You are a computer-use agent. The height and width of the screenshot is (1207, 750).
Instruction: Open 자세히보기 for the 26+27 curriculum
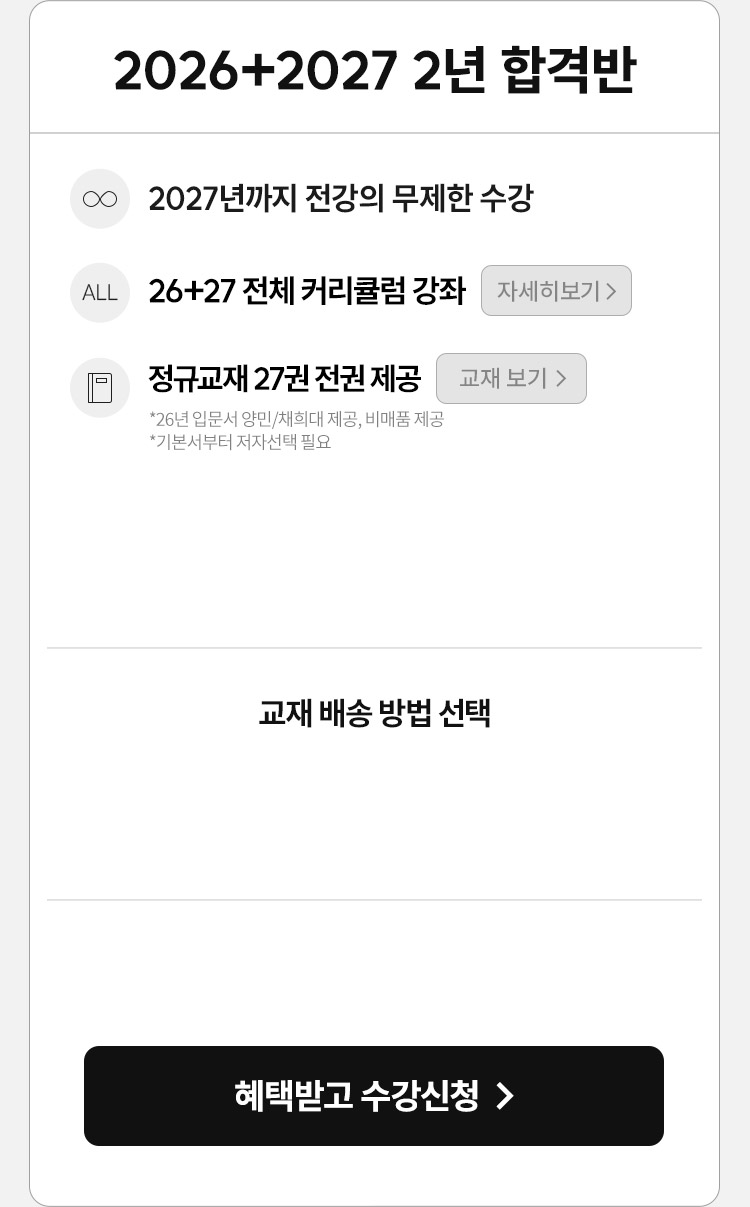point(556,291)
